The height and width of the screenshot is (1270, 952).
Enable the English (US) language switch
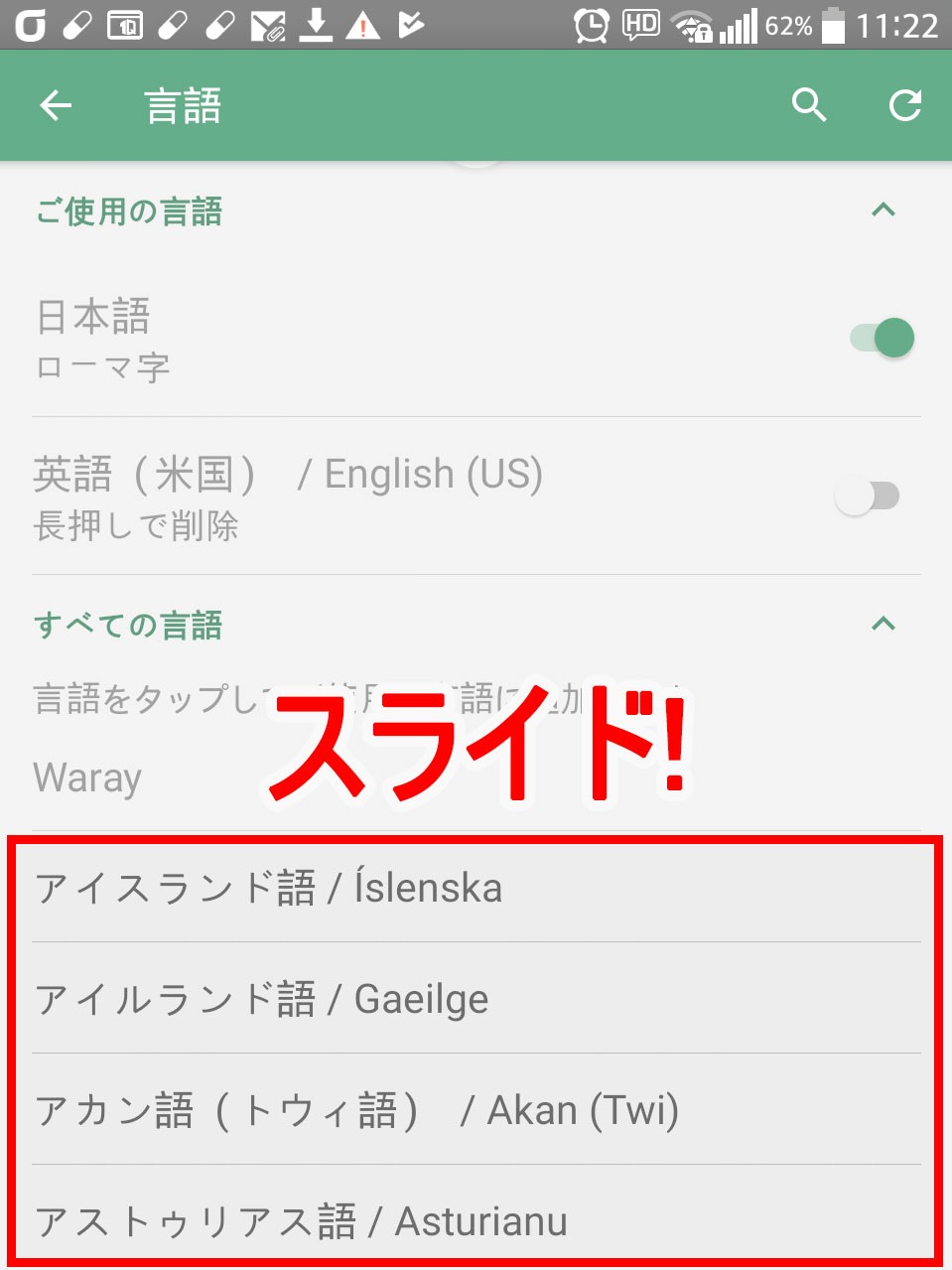tap(868, 495)
